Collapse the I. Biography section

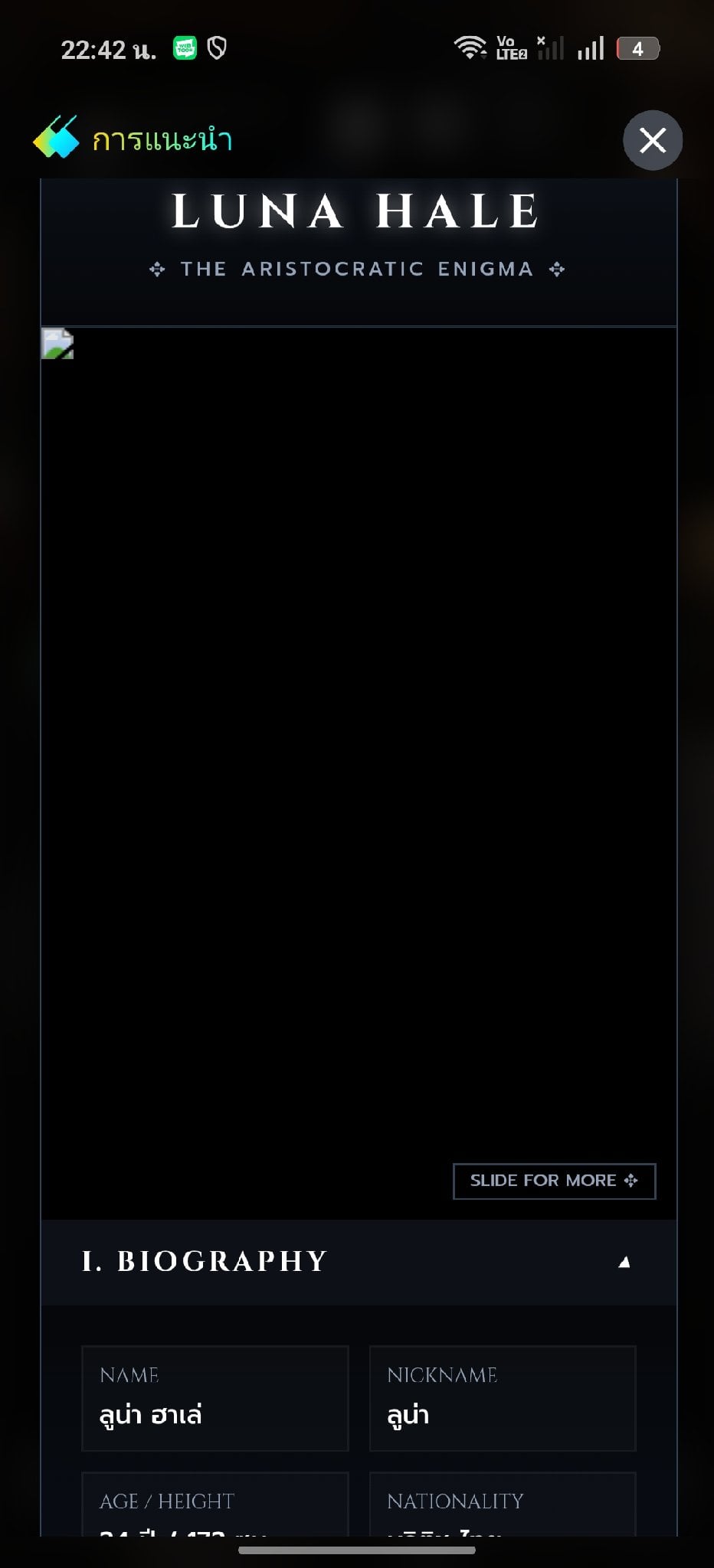pyautogui.click(x=359, y=1262)
